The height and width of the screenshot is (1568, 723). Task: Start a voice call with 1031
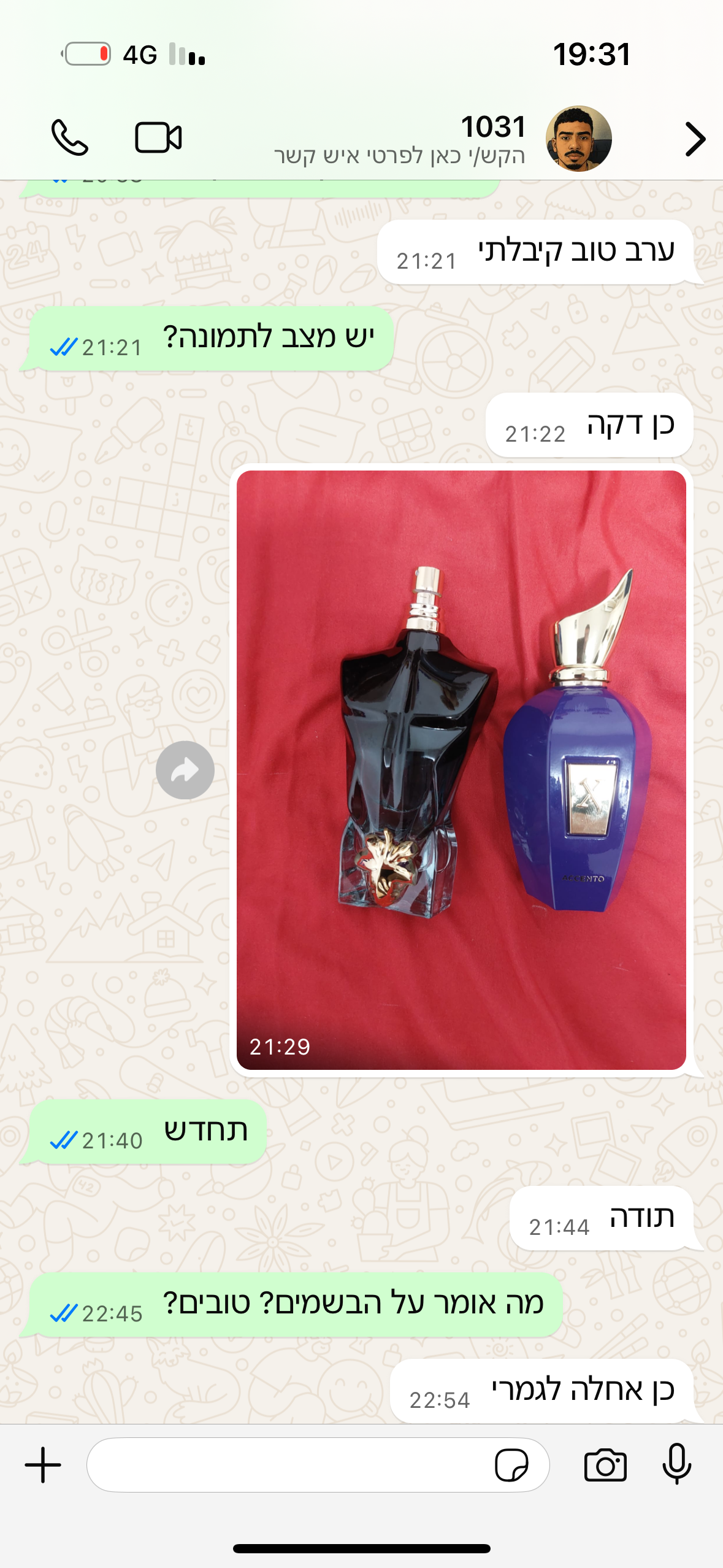pos(69,137)
